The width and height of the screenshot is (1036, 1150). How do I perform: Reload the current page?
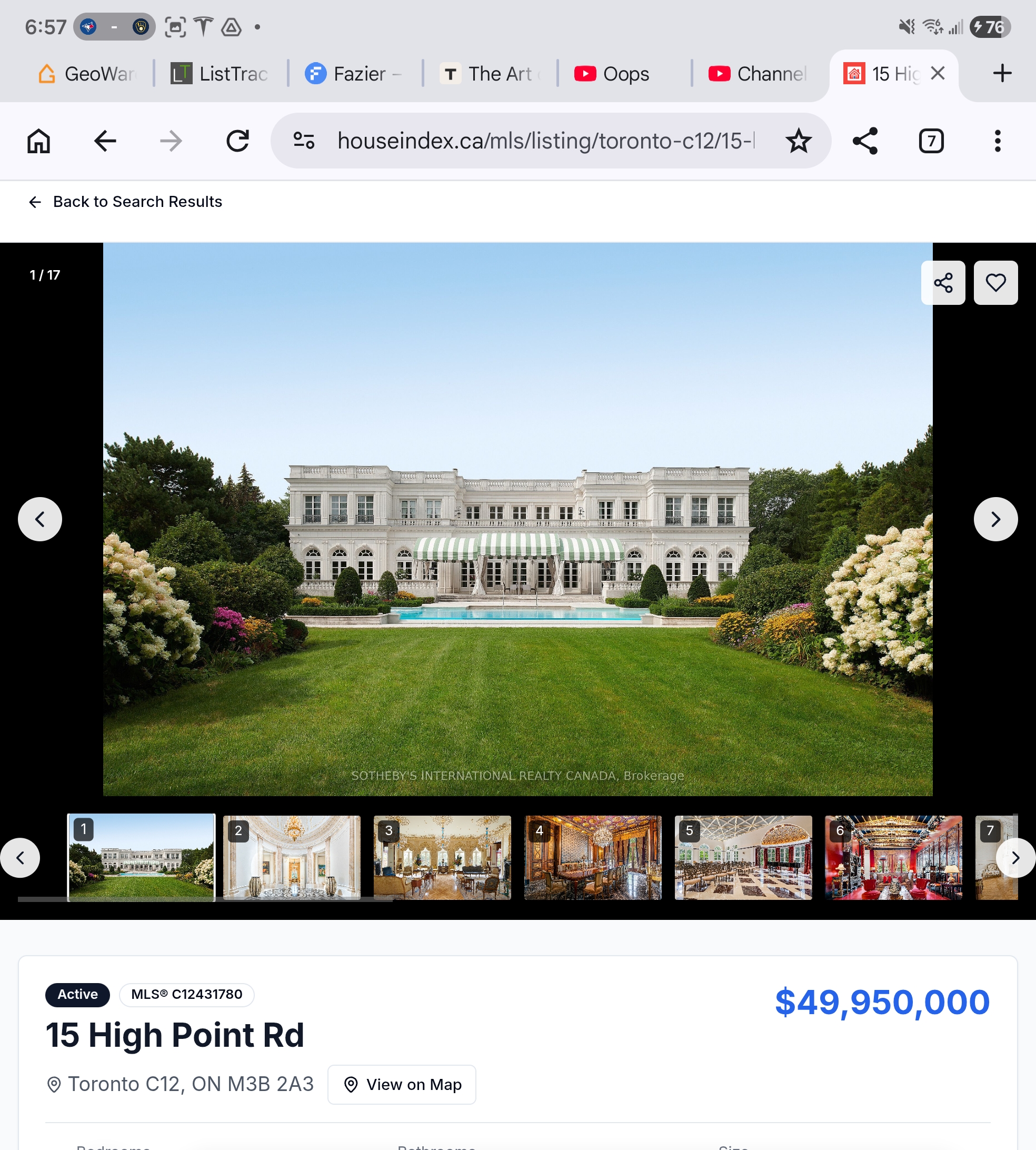tap(237, 141)
